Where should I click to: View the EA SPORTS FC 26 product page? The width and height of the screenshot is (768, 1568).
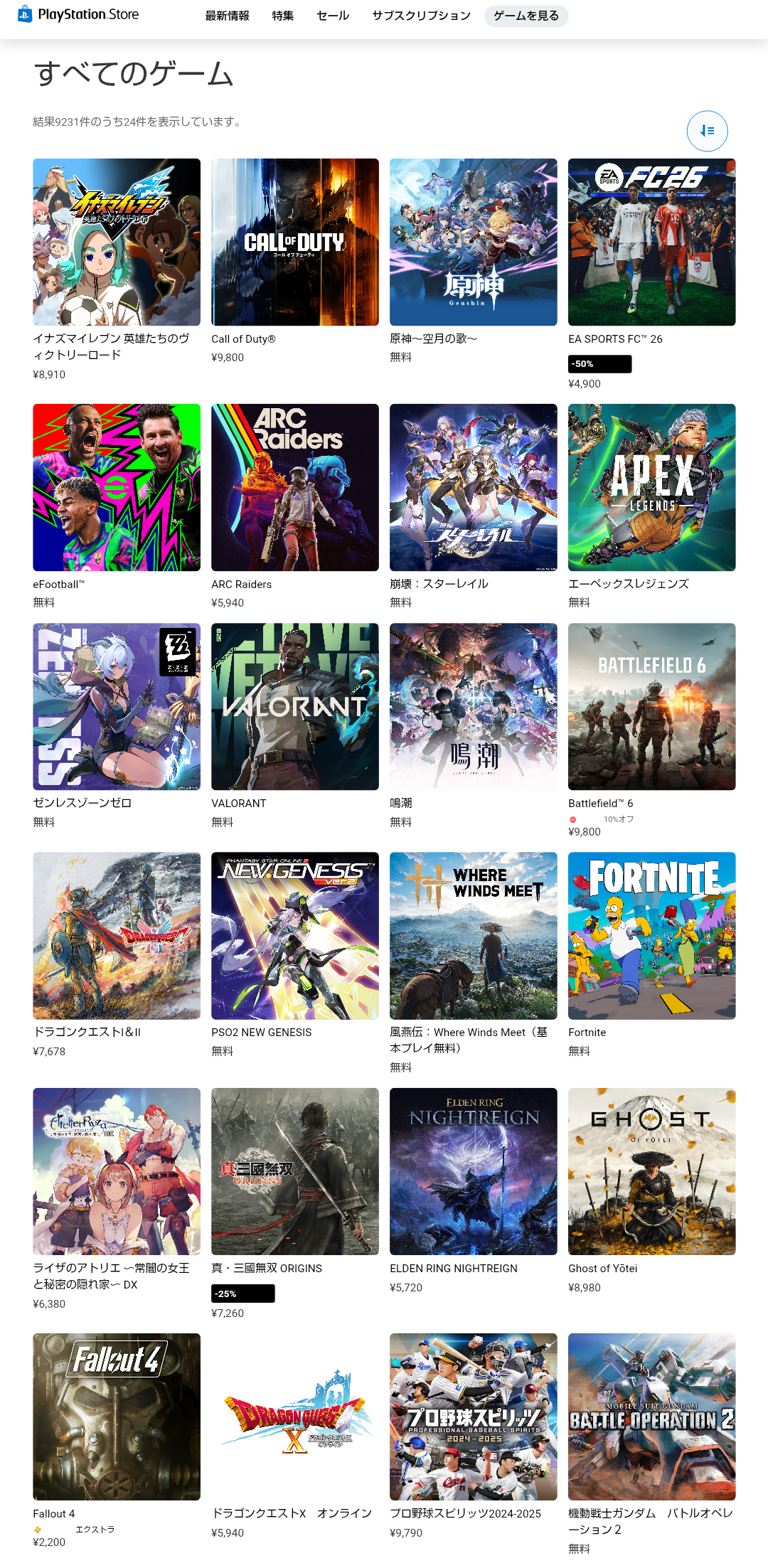(651, 242)
